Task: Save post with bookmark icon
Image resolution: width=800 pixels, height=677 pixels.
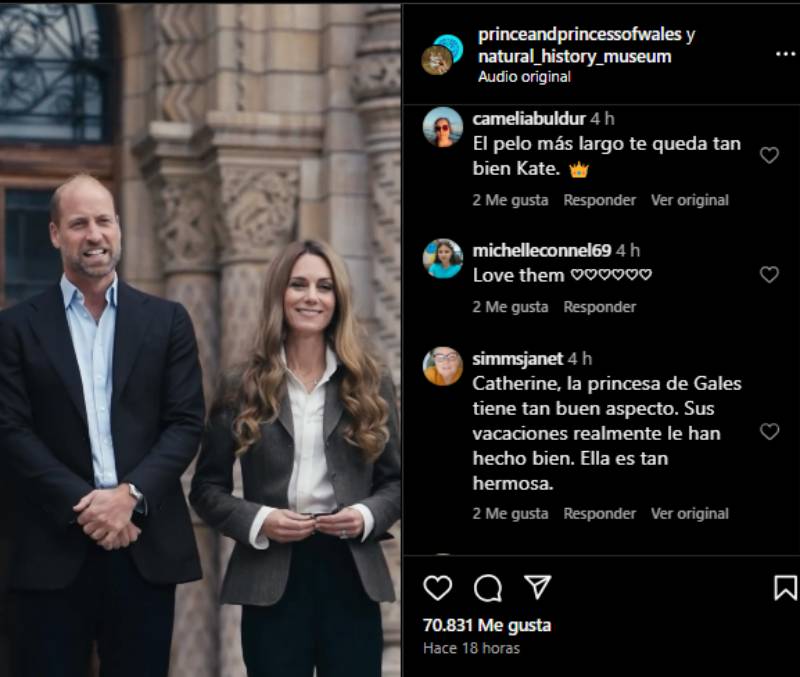Action: click(785, 588)
